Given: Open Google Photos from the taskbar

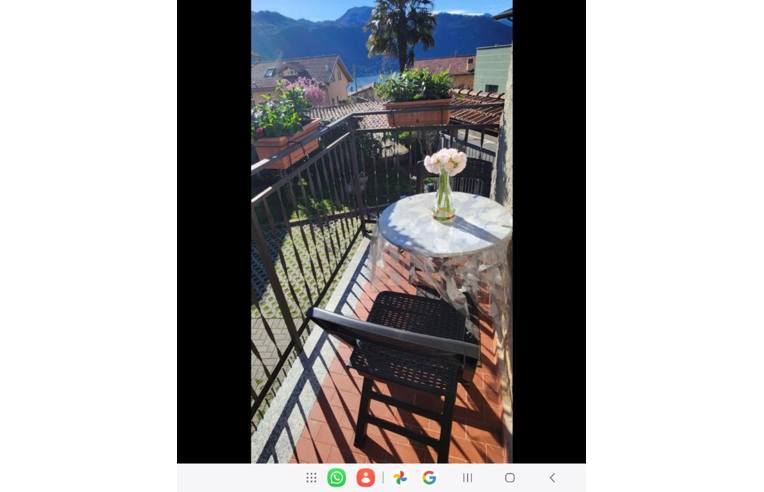Looking at the screenshot, I should point(400,478).
